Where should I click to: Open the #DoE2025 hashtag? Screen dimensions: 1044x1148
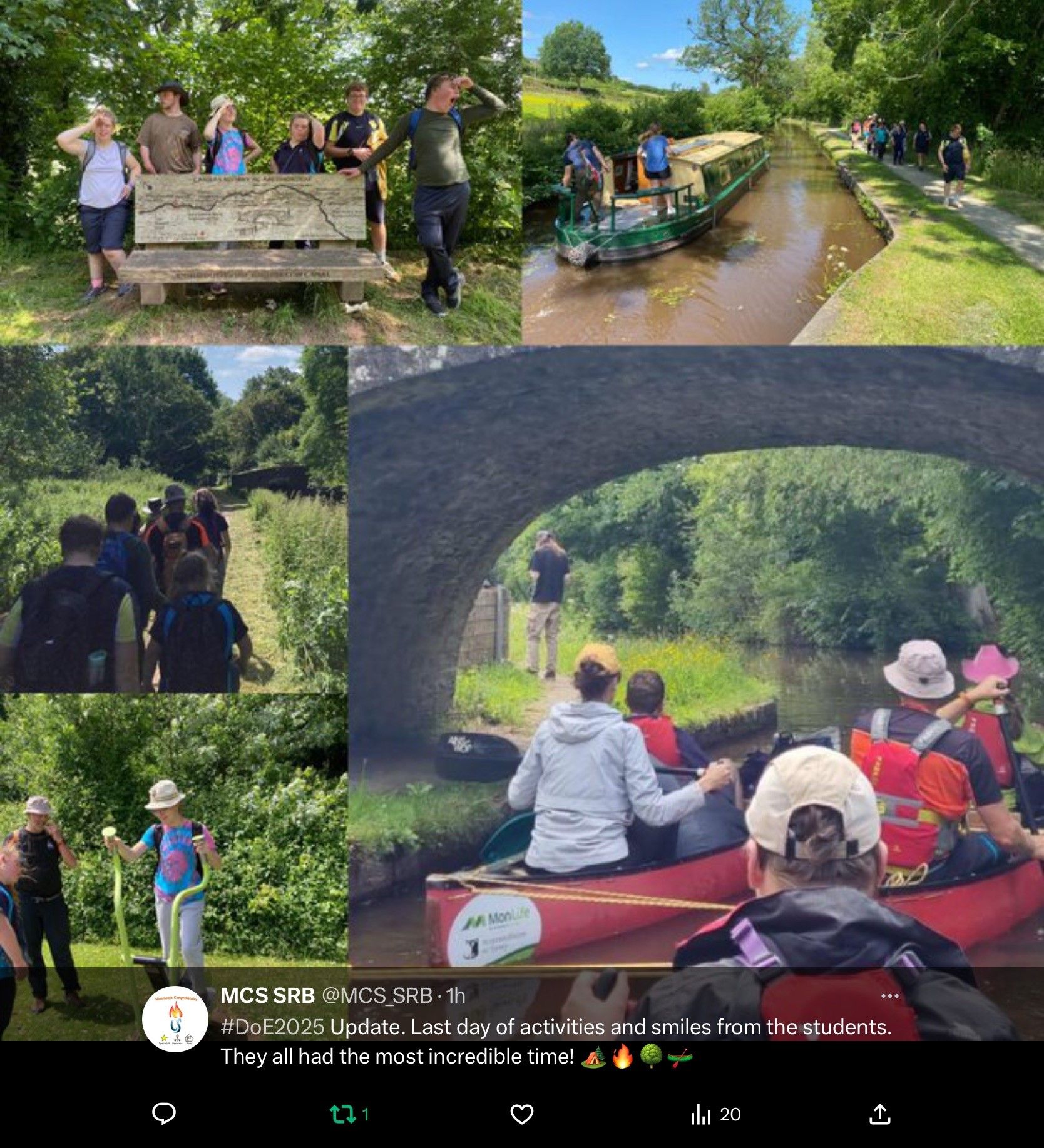click(x=272, y=1027)
